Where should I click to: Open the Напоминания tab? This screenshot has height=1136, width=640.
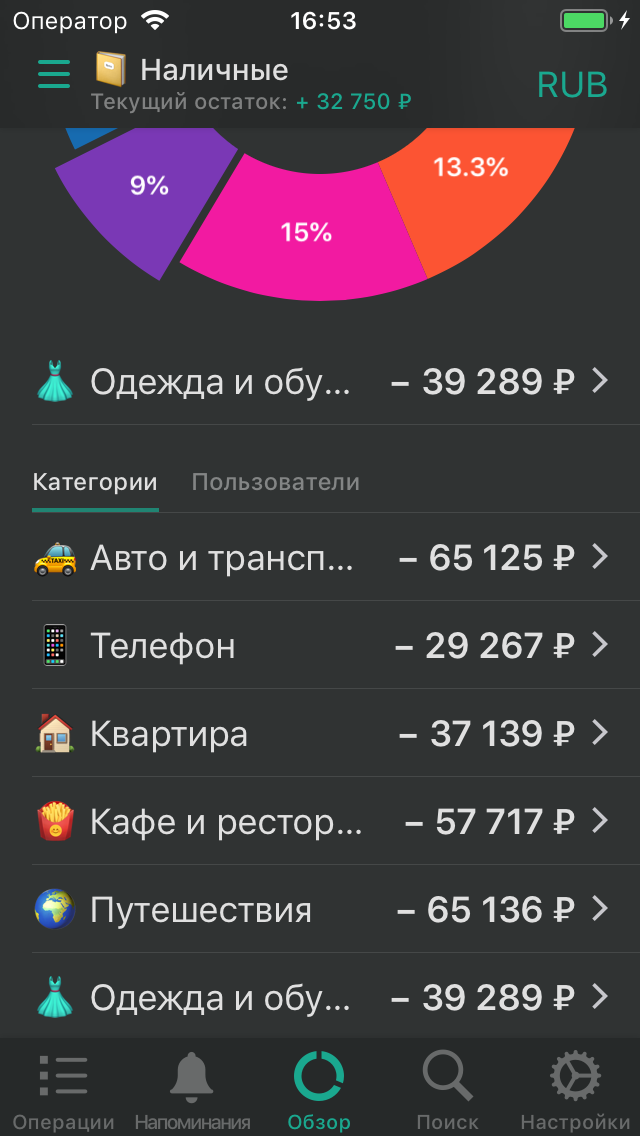point(192,1090)
